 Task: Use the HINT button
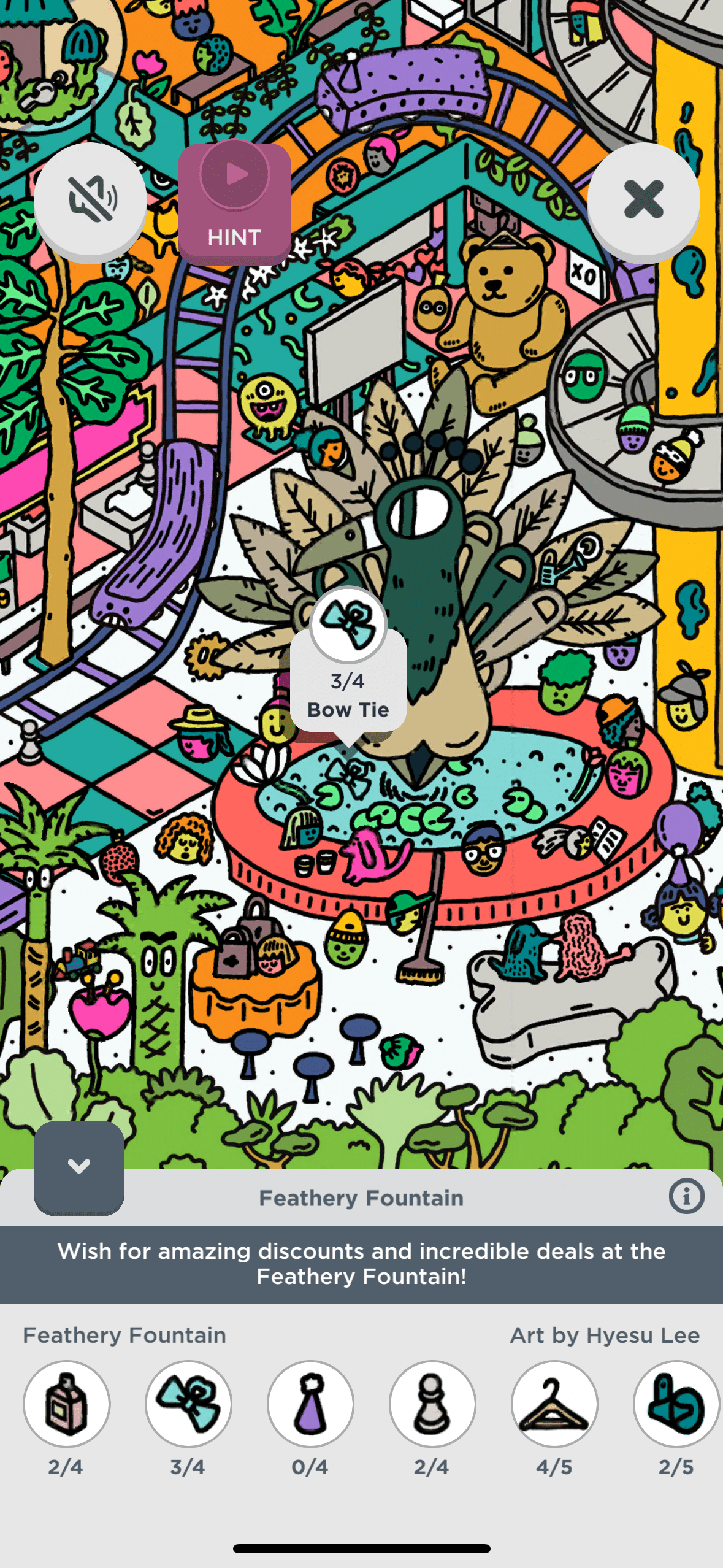click(x=235, y=203)
